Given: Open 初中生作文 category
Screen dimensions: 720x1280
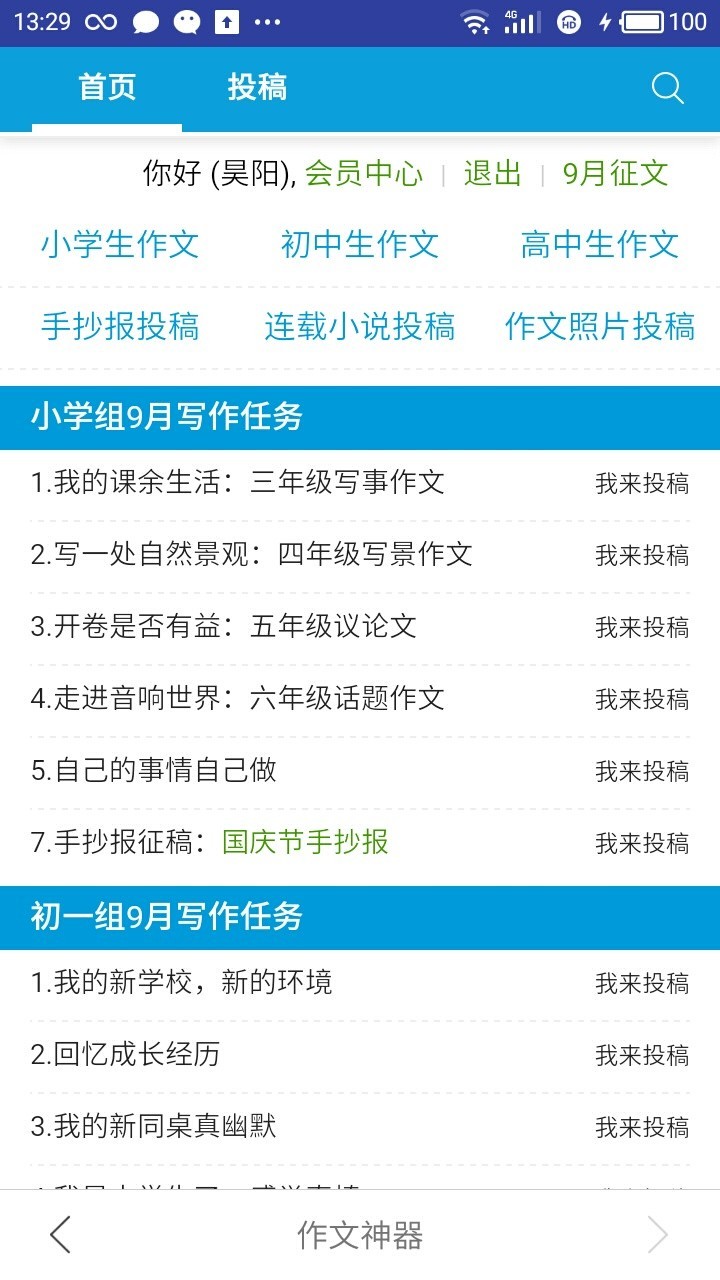Looking at the screenshot, I should pyautogui.click(x=360, y=244).
